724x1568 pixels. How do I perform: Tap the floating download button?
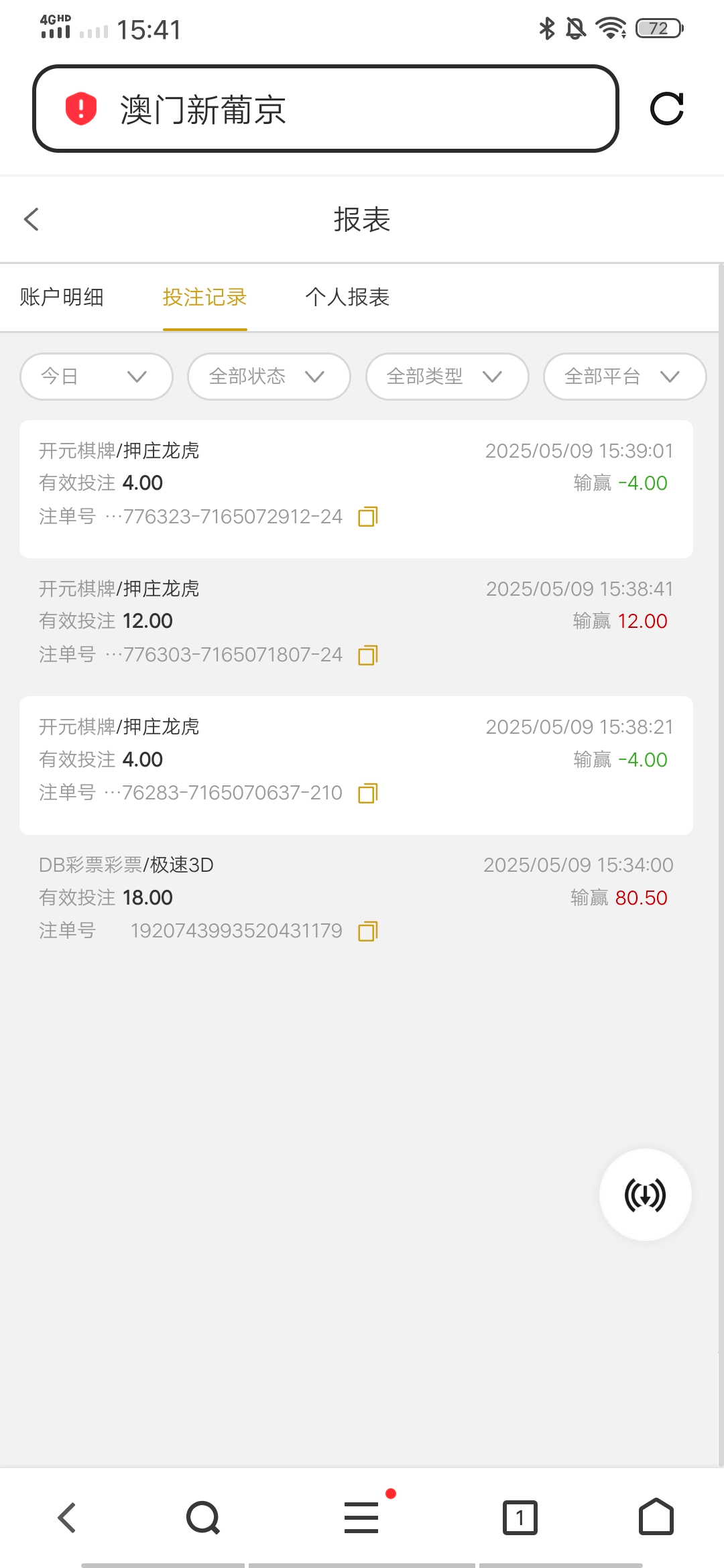tap(645, 1195)
